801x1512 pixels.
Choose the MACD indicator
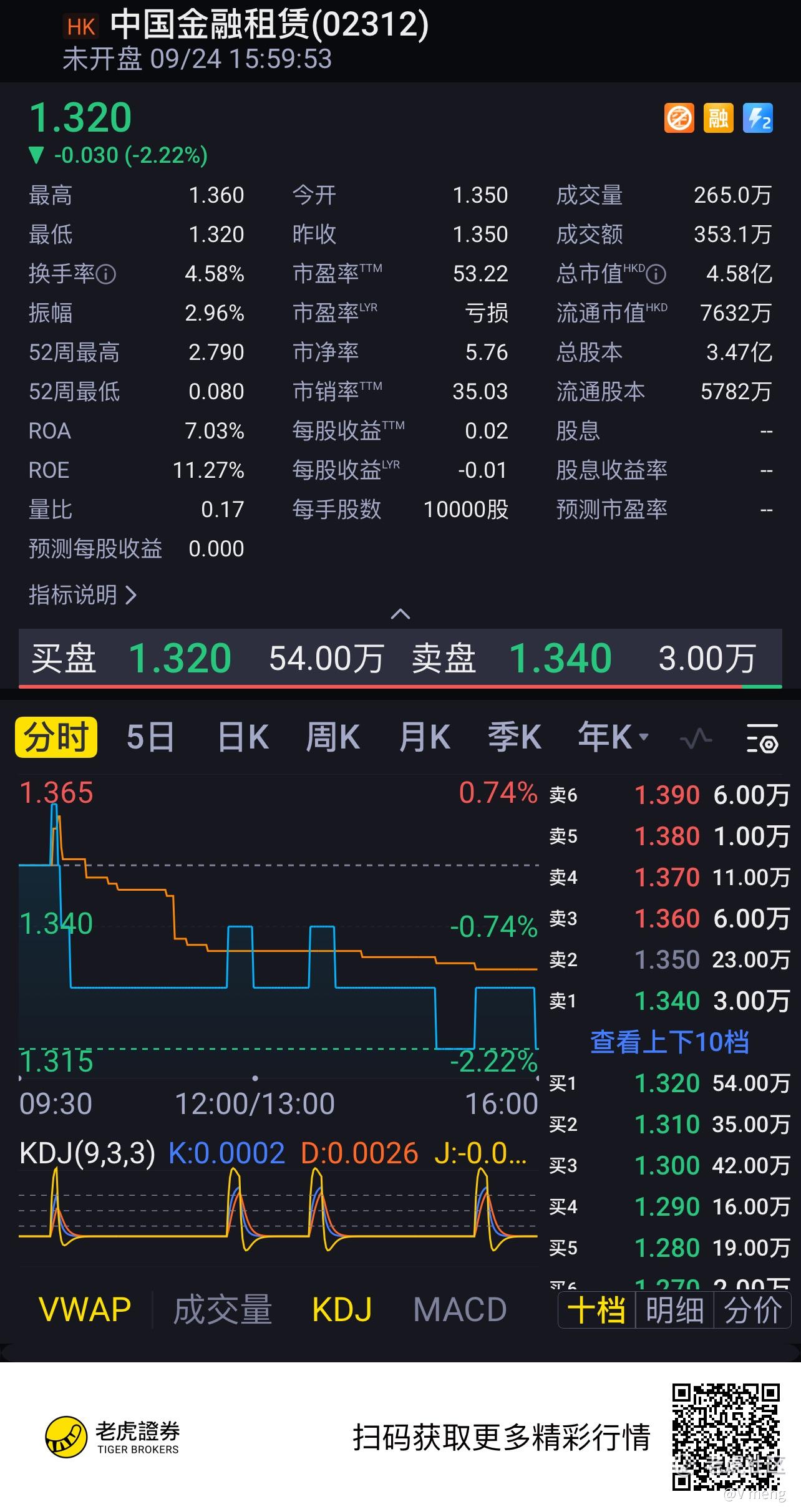[x=460, y=1309]
